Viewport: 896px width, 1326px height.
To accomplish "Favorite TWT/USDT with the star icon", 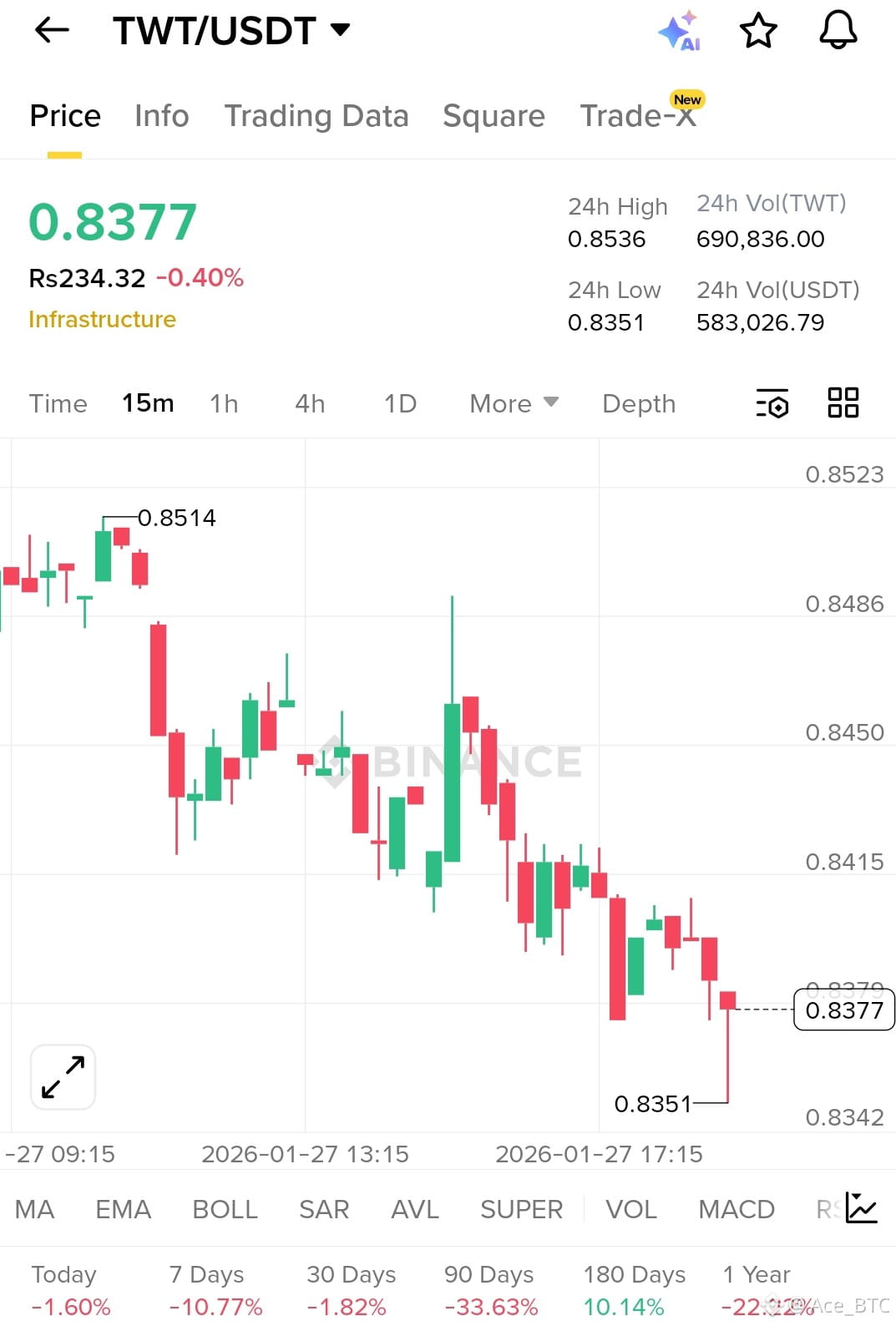I will (x=758, y=30).
